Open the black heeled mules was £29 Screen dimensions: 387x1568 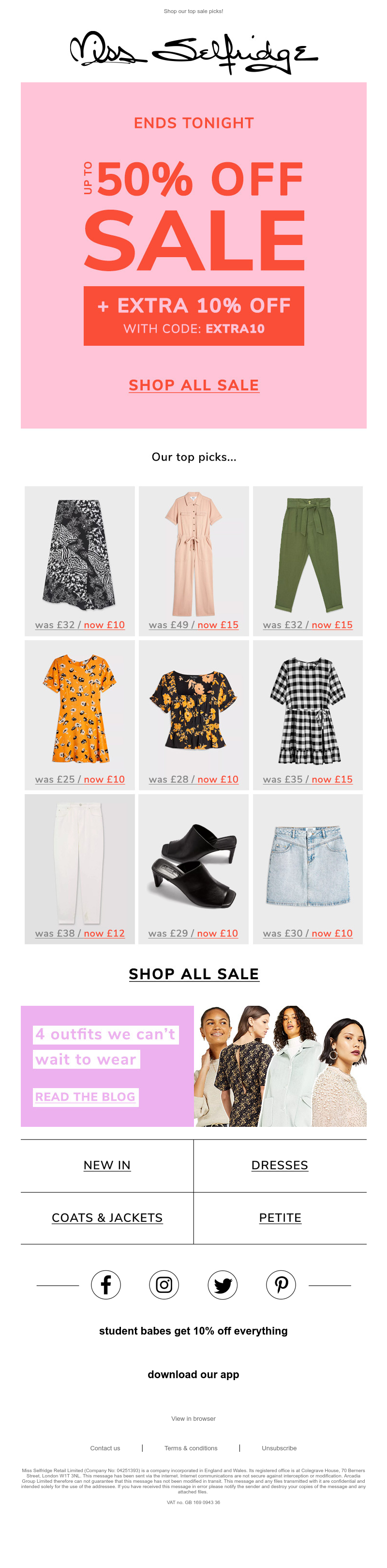[193, 868]
